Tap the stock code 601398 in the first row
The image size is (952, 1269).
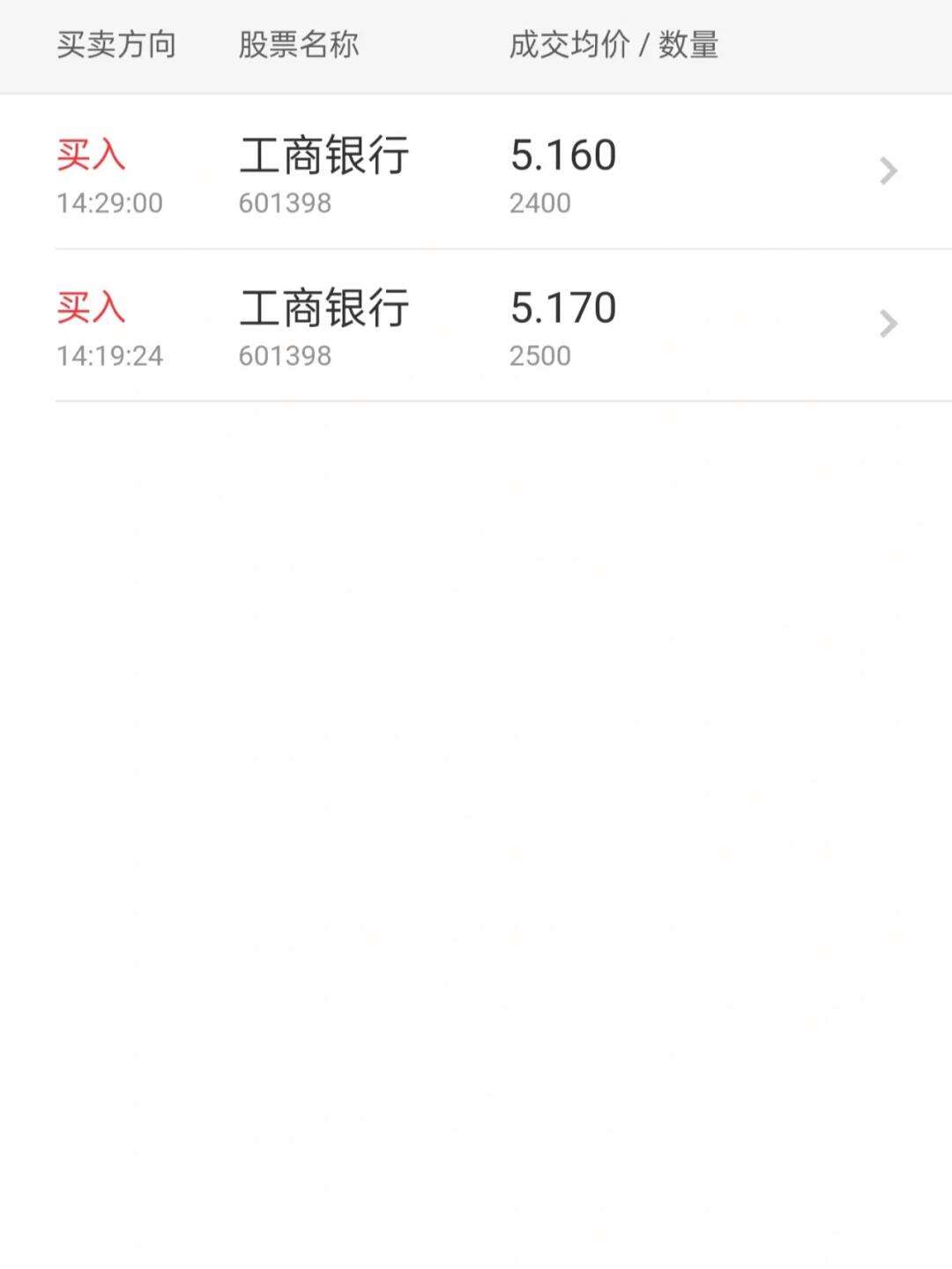click(284, 203)
